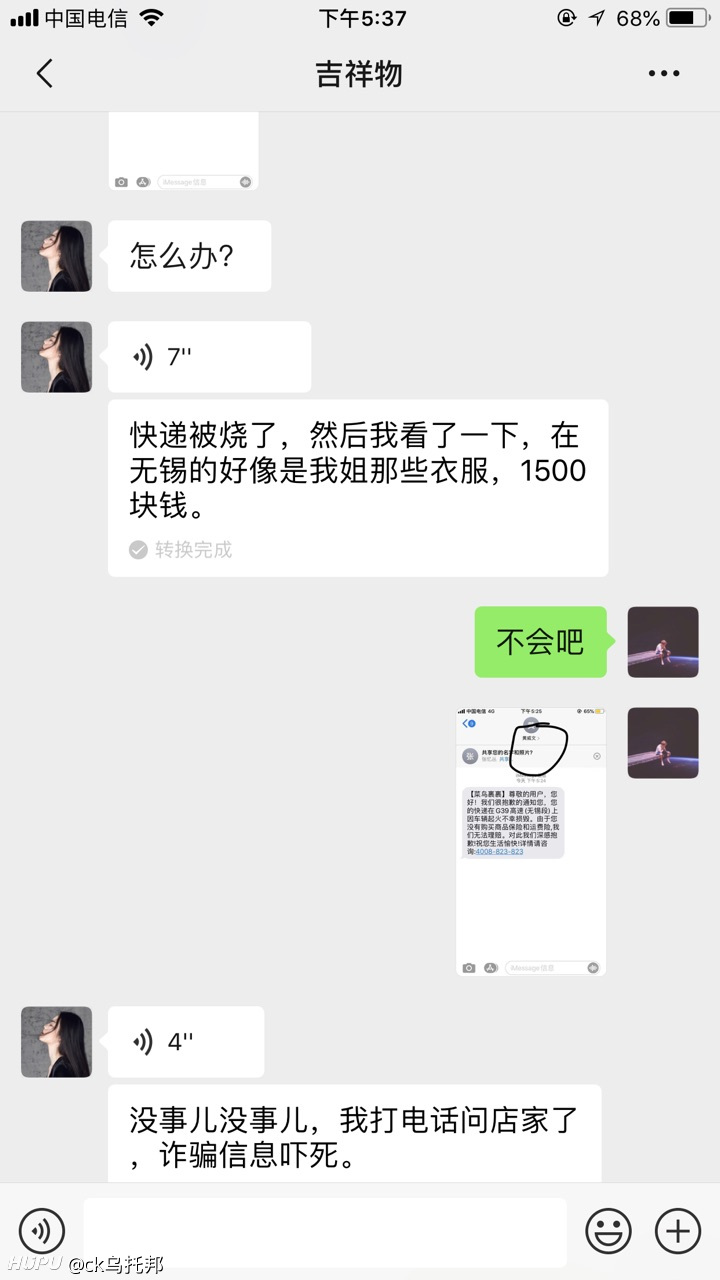
Task: Play the 7-second voice message
Action: point(209,357)
